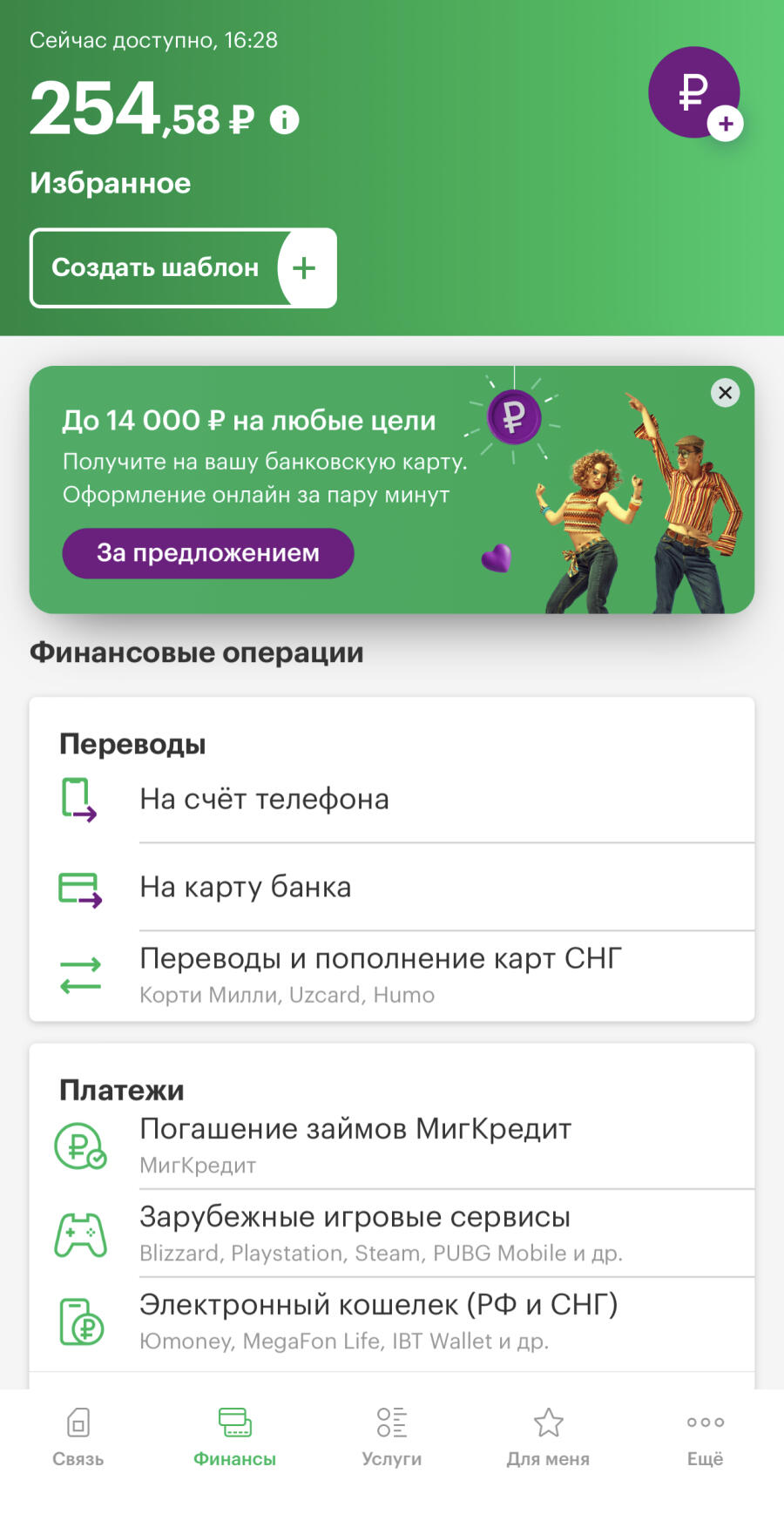Open the Ещё tab
Screen dimensions: 784x1514
(x=705, y=1437)
